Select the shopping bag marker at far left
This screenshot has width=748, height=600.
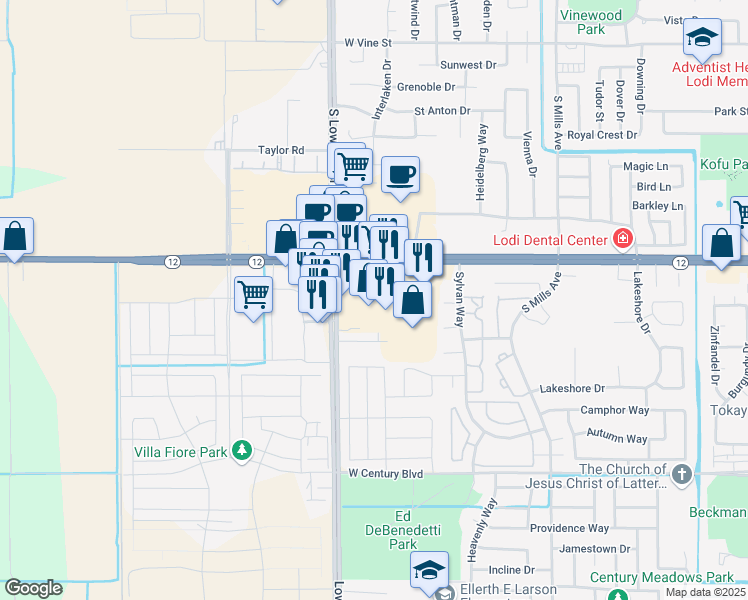click(x=14, y=237)
